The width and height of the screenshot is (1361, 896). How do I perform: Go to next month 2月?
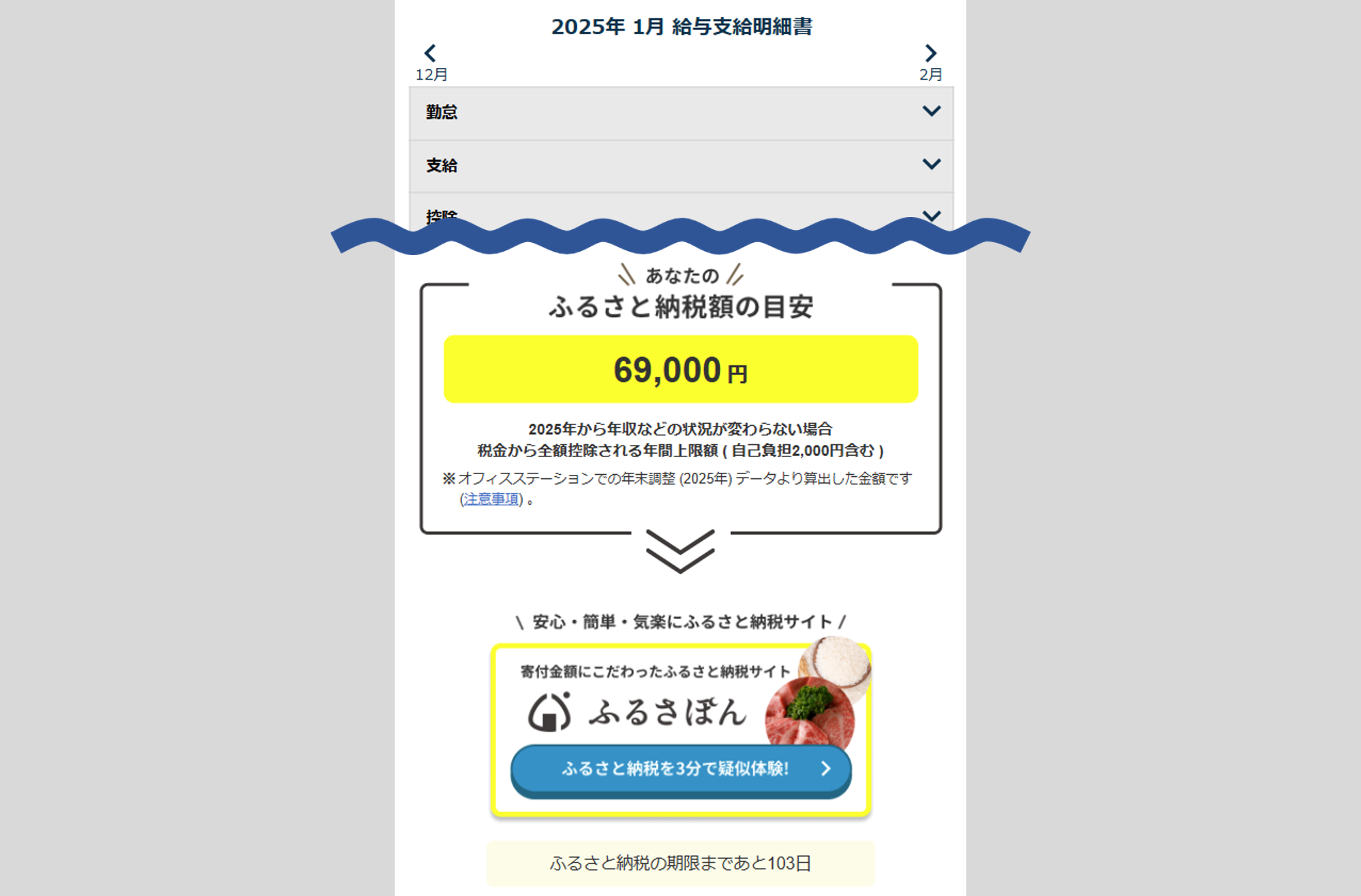930,61
